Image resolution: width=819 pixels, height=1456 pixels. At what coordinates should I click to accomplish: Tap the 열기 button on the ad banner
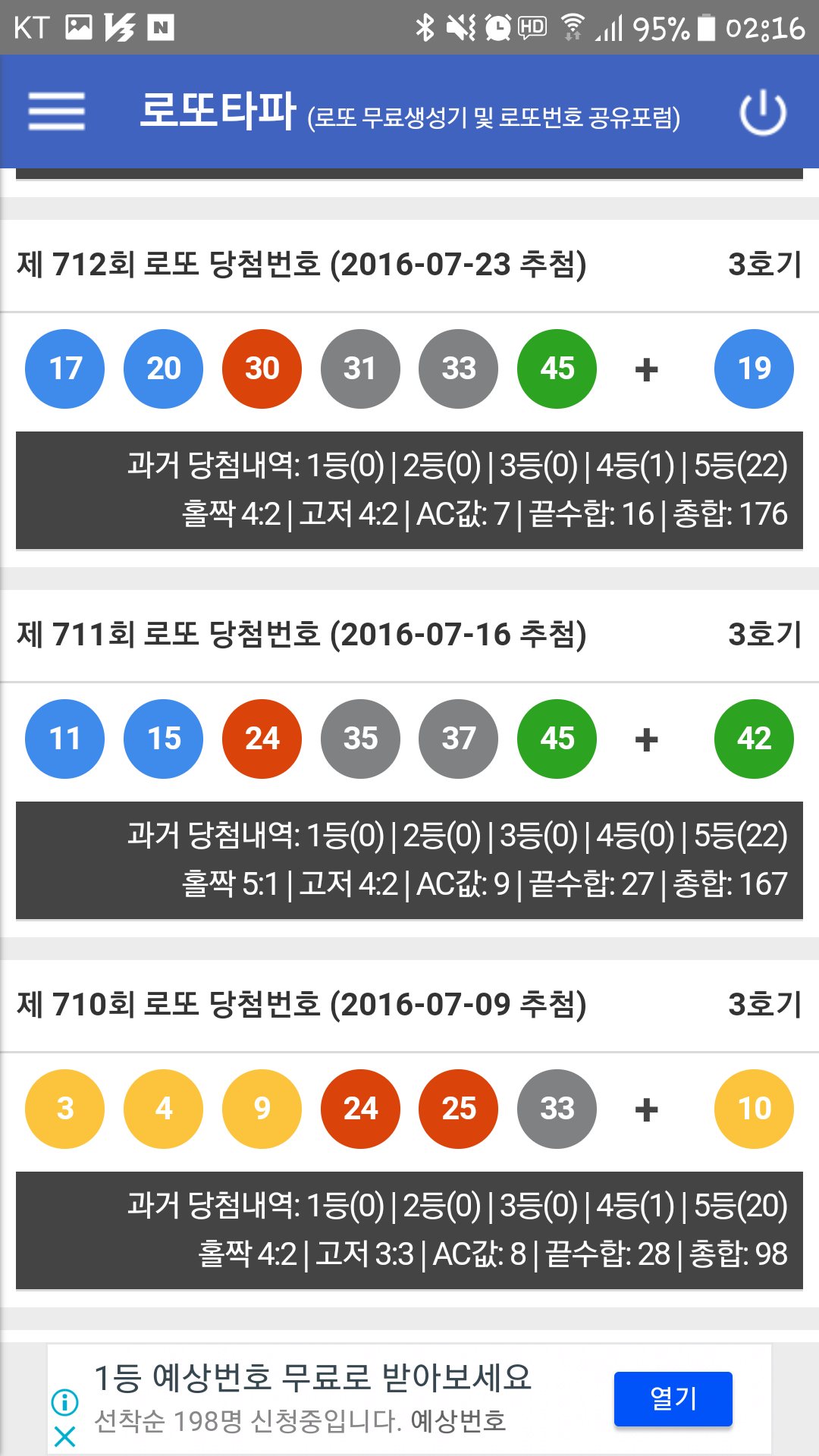(673, 1398)
